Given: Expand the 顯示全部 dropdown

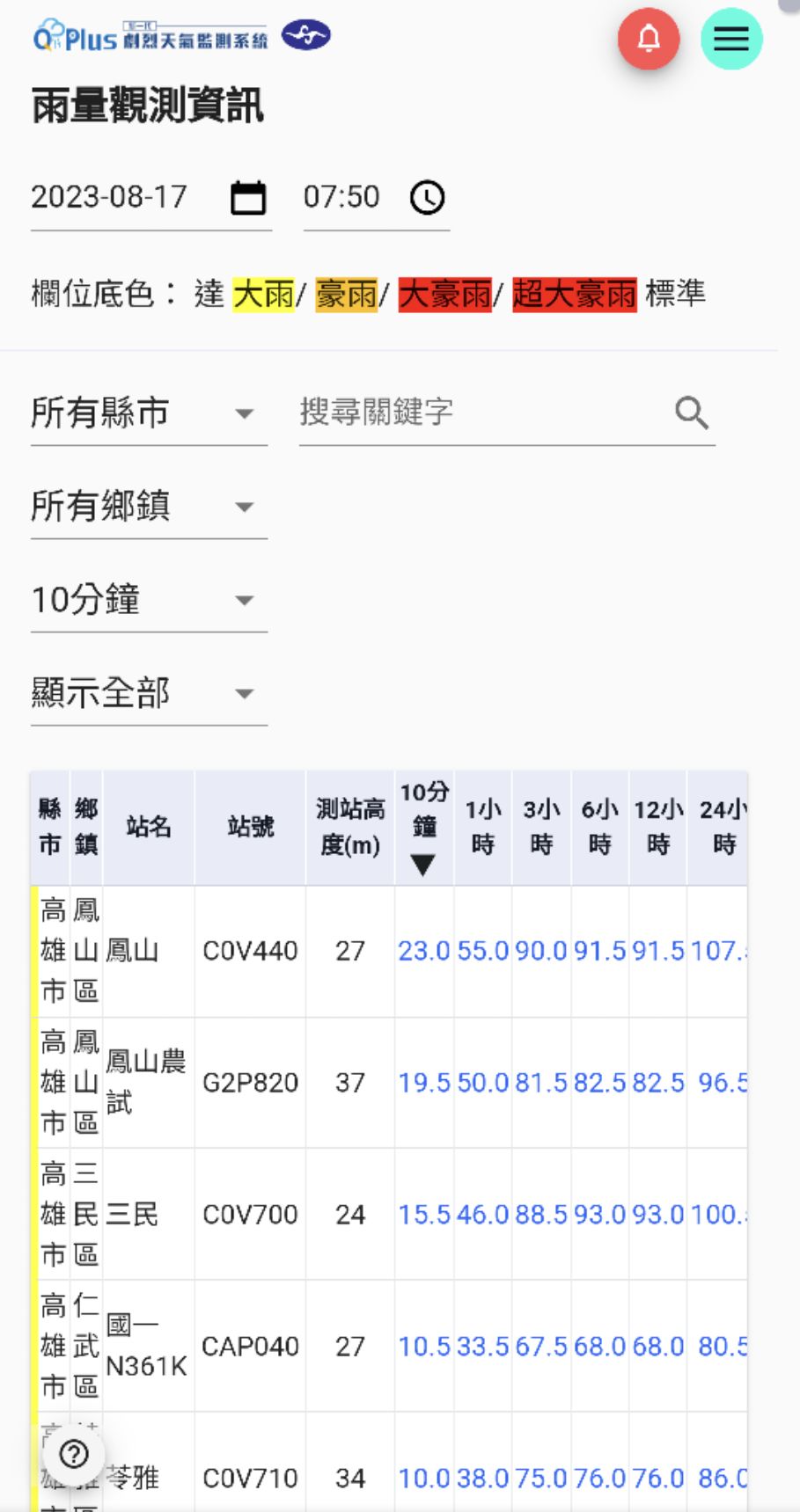Looking at the screenshot, I should point(148,693).
